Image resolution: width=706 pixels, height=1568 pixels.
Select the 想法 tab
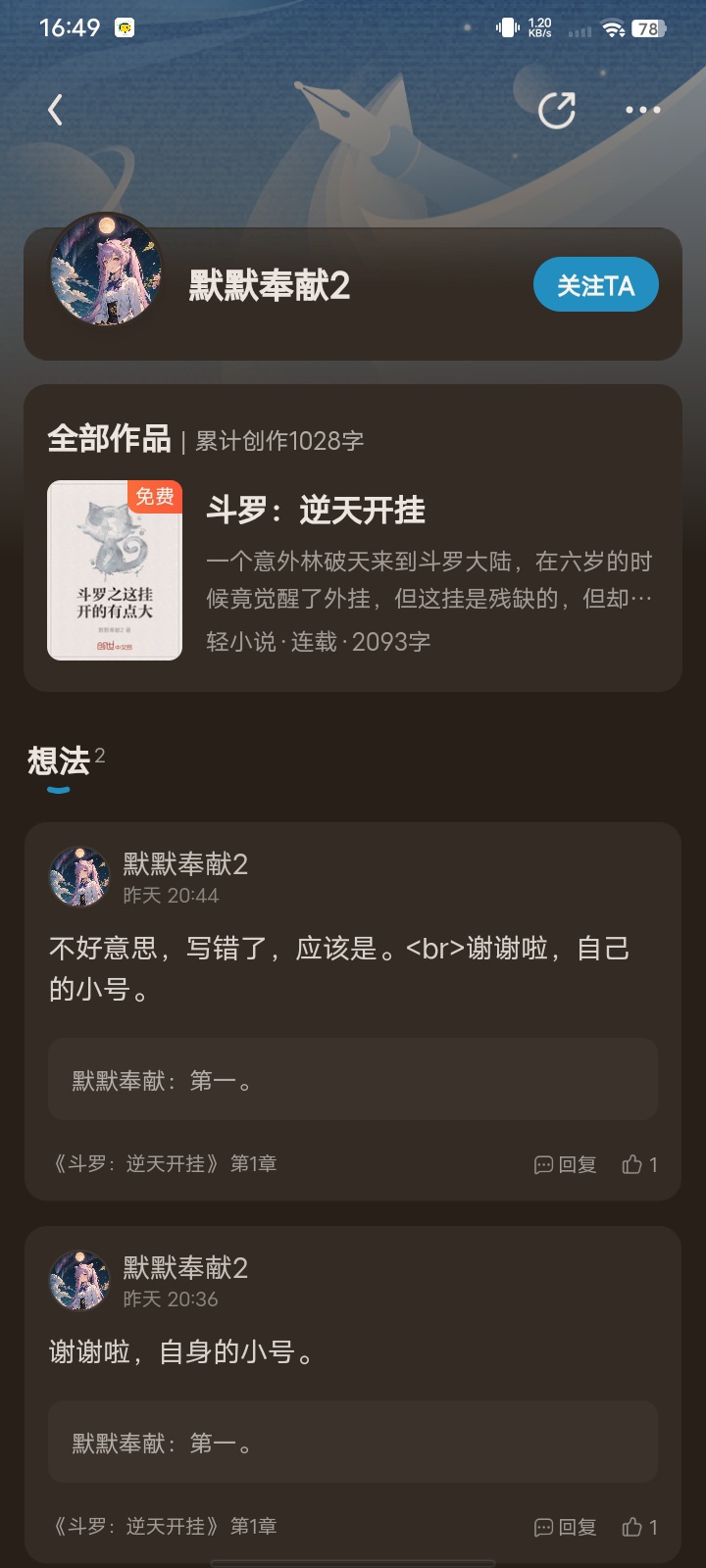point(59,761)
